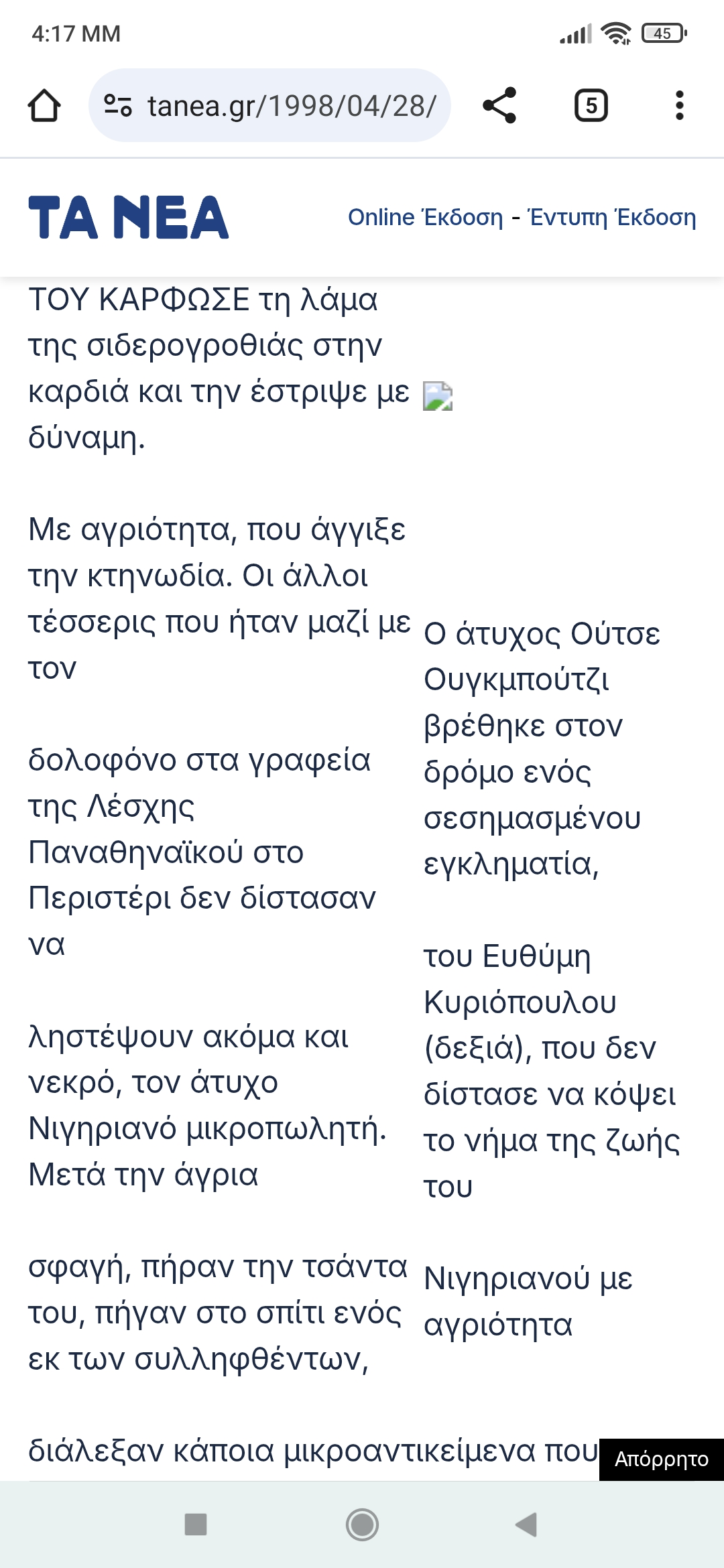Open the tab switcher showing 5 tabs

tap(591, 106)
